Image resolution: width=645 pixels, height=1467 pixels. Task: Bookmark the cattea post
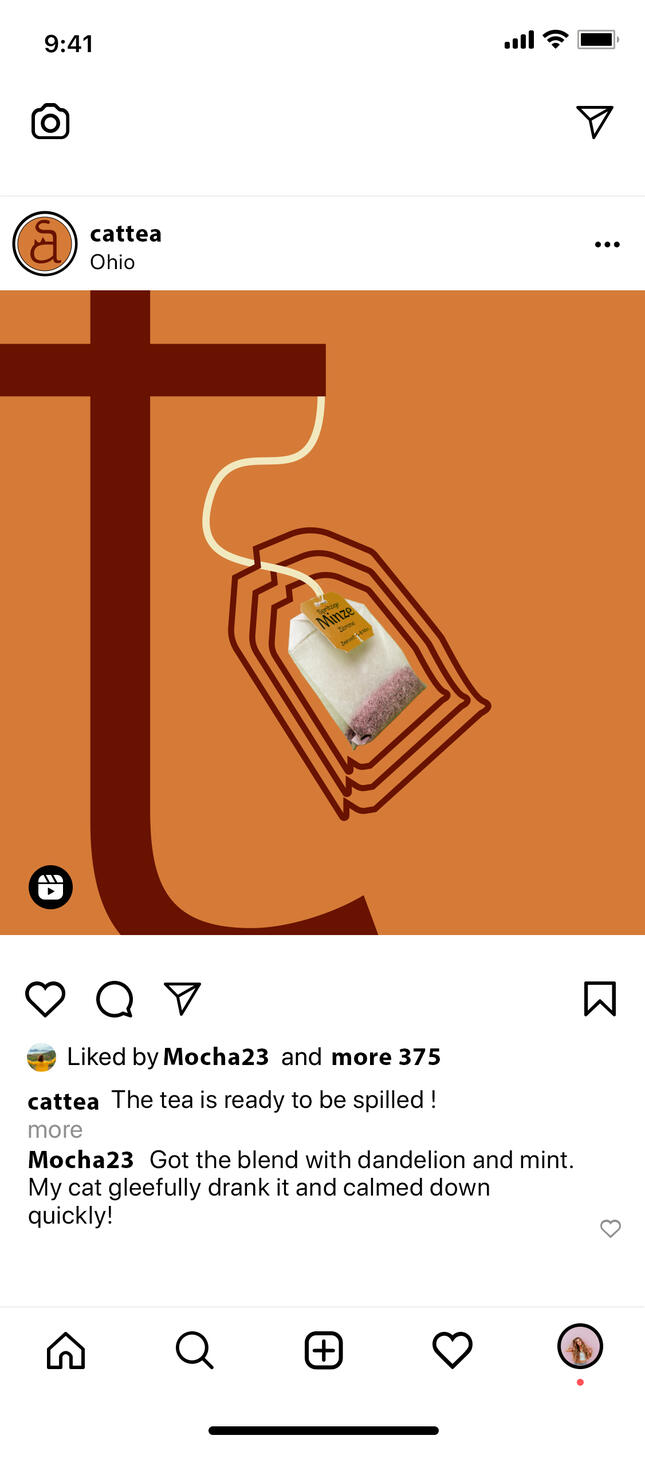pos(600,998)
